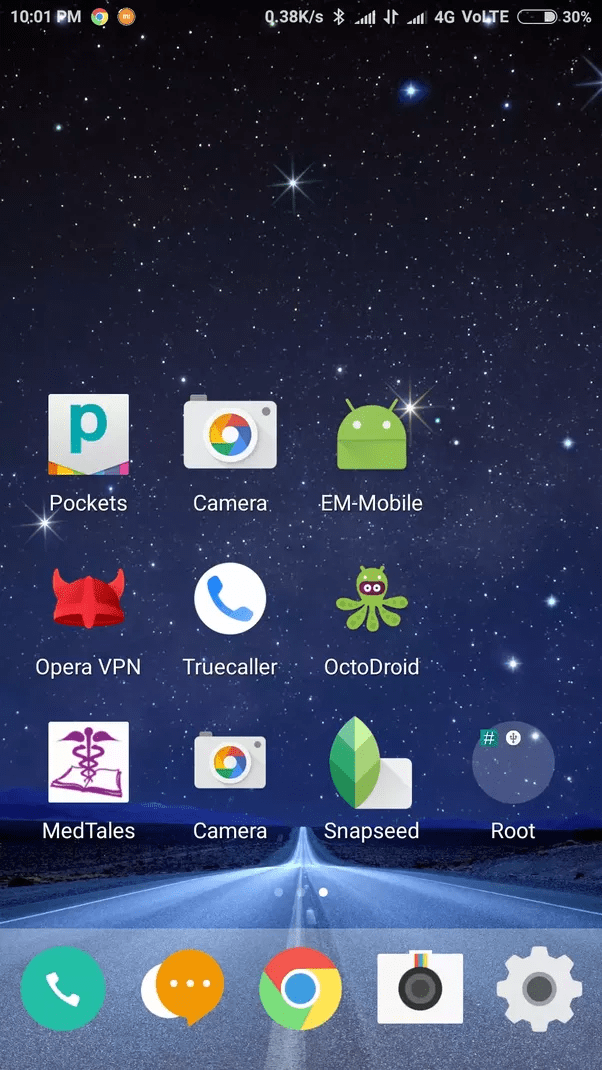Open the Messaging app in the dock

tap(183, 988)
